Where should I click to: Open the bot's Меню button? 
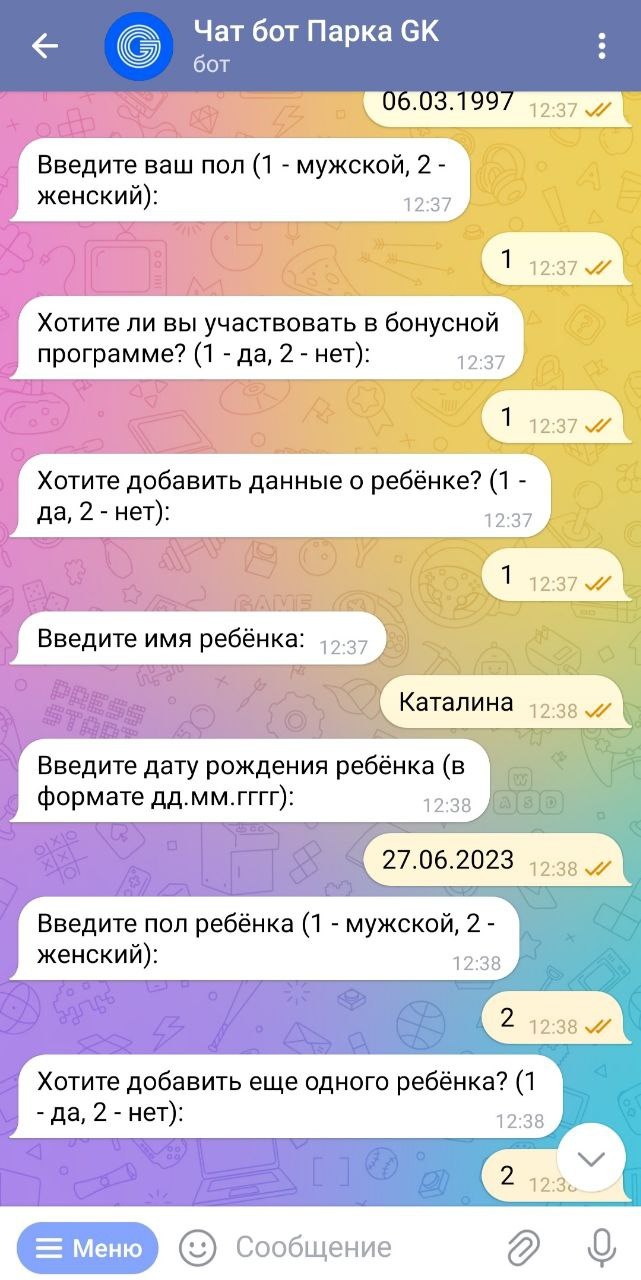click(88, 1248)
